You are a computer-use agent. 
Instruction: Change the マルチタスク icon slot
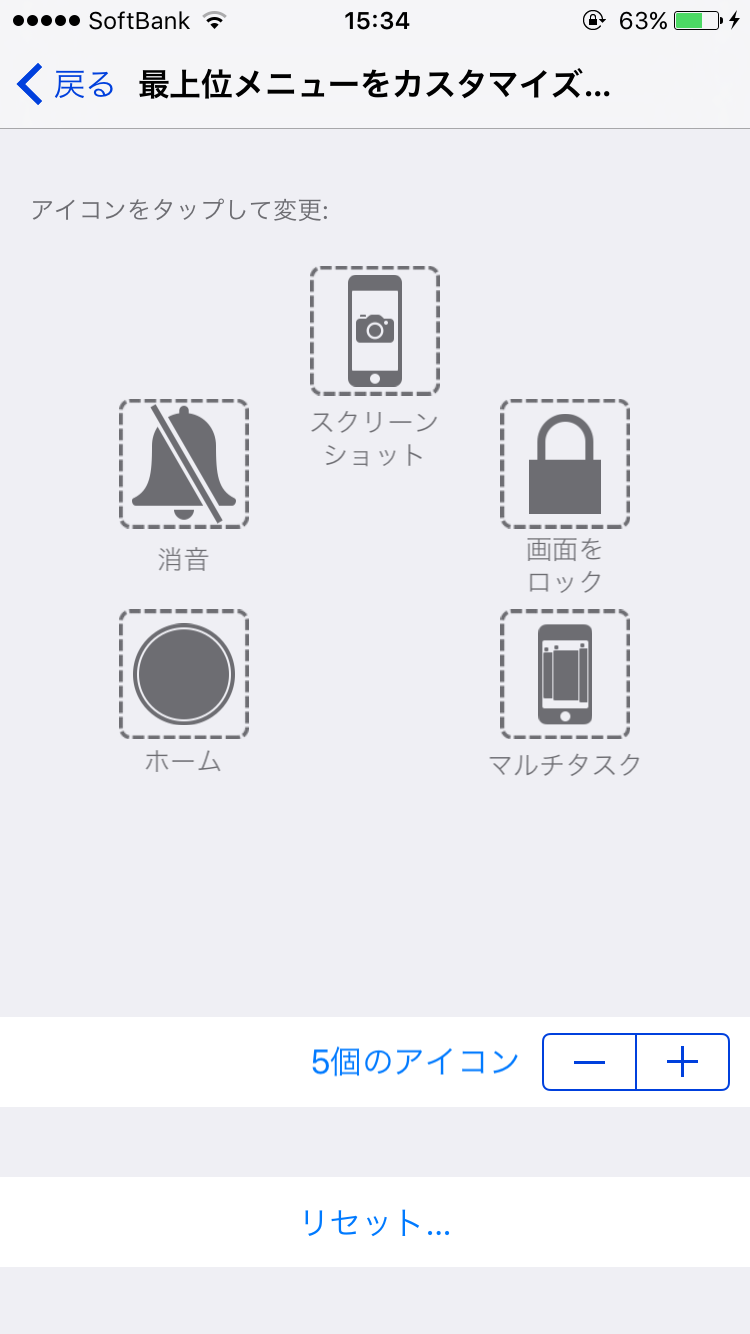tap(565, 674)
